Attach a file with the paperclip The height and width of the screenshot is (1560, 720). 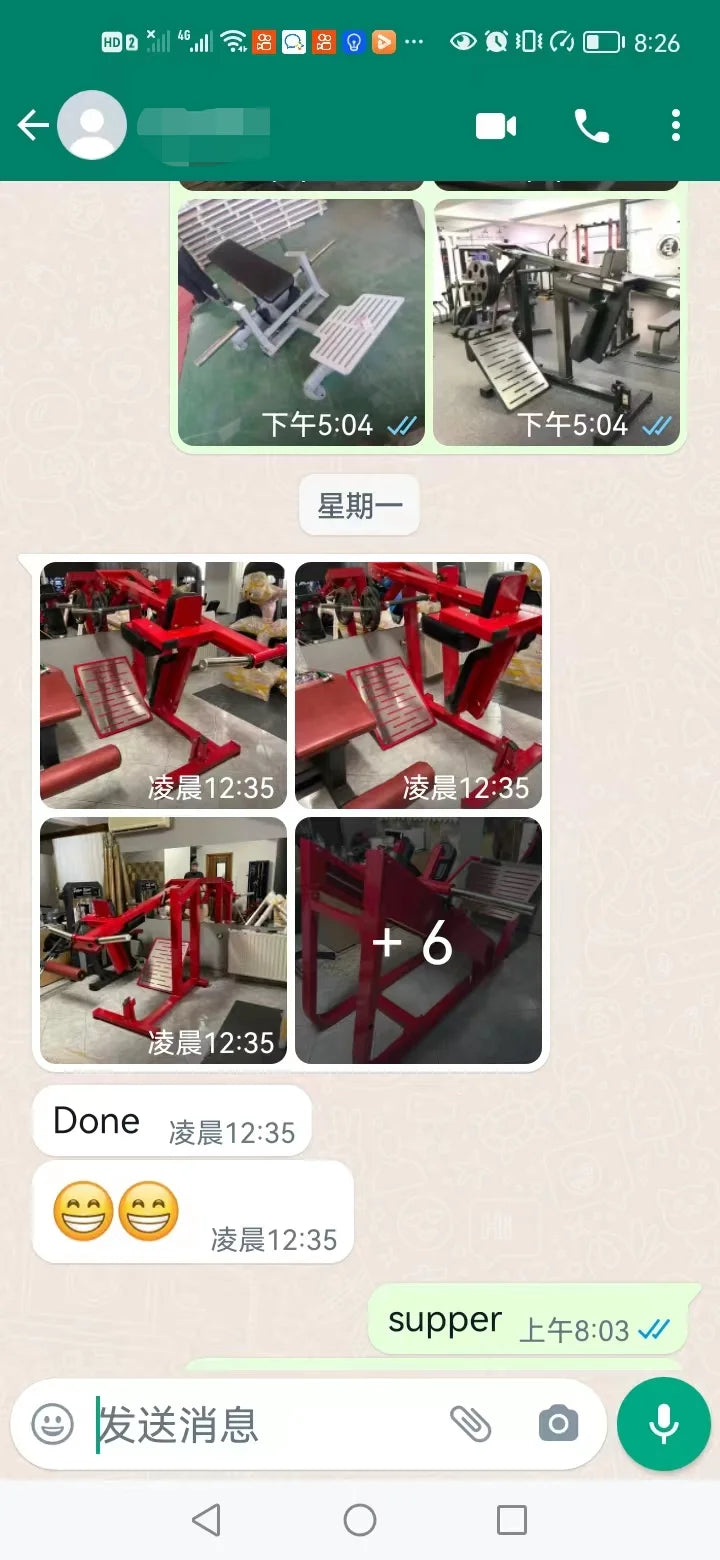click(x=470, y=1424)
